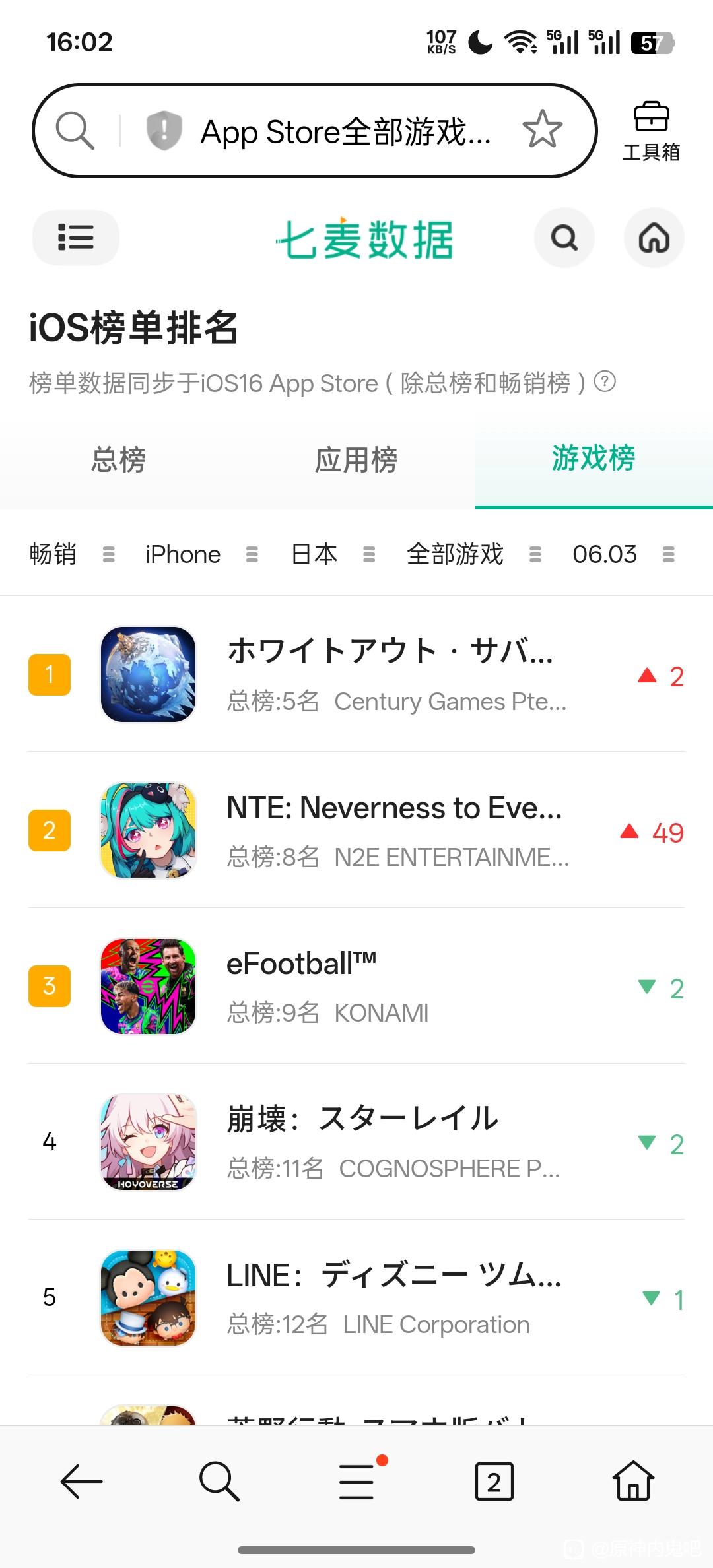Open NTE: Neverness to Eve... details

click(356, 830)
